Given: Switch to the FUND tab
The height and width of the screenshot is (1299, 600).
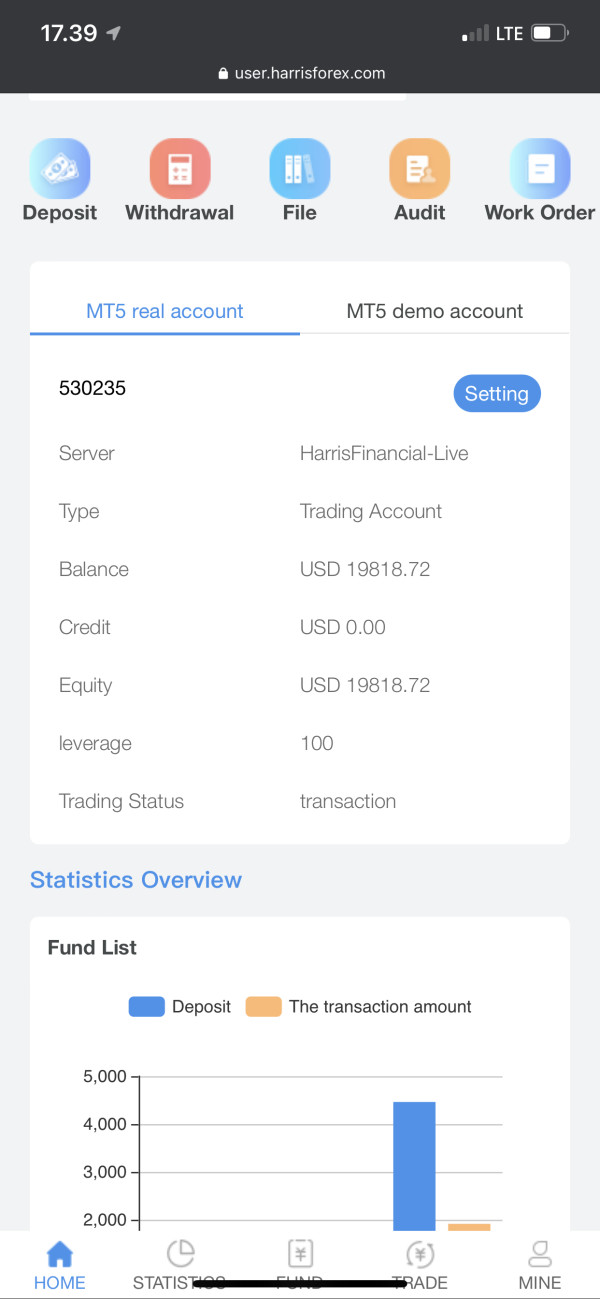Looking at the screenshot, I should point(300,1265).
